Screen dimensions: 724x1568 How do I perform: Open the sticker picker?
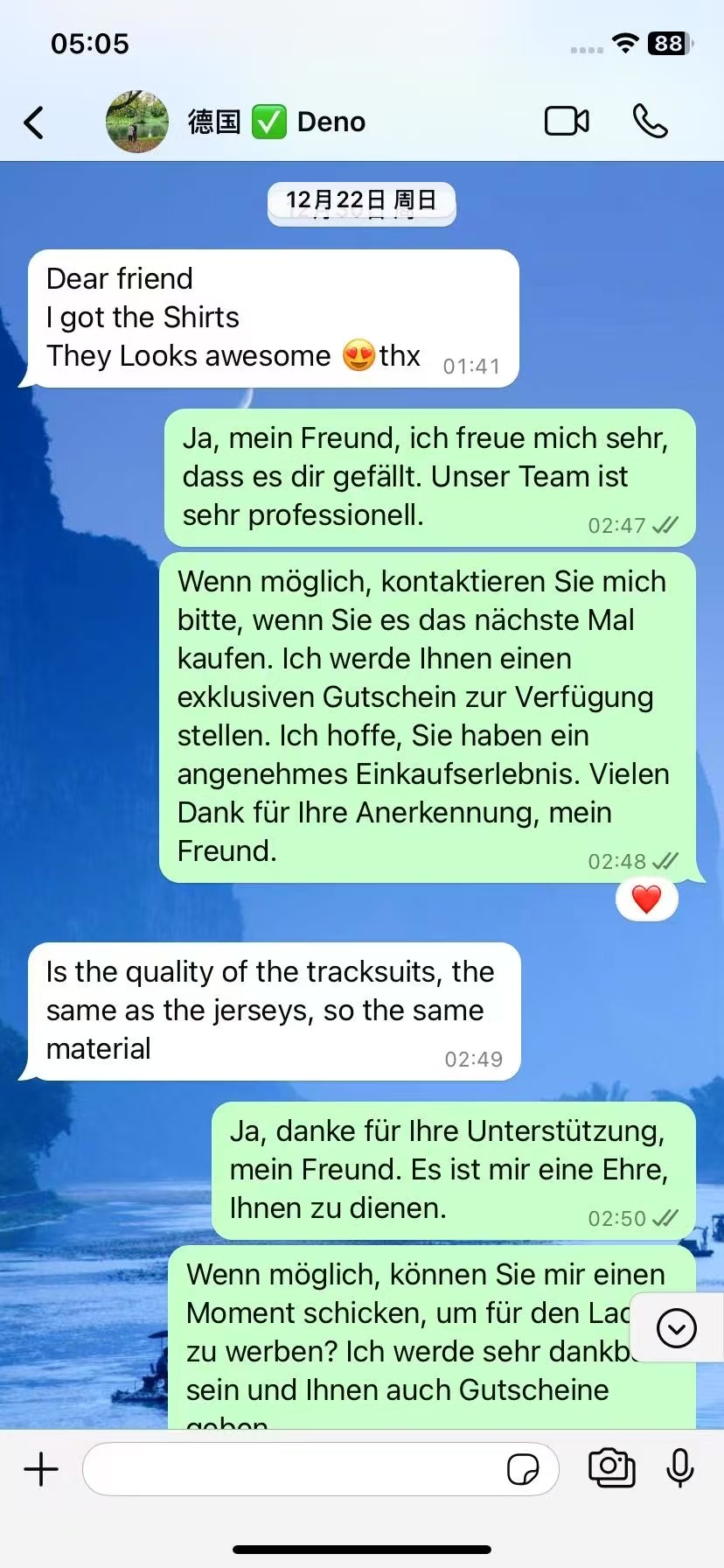coord(523,1469)
